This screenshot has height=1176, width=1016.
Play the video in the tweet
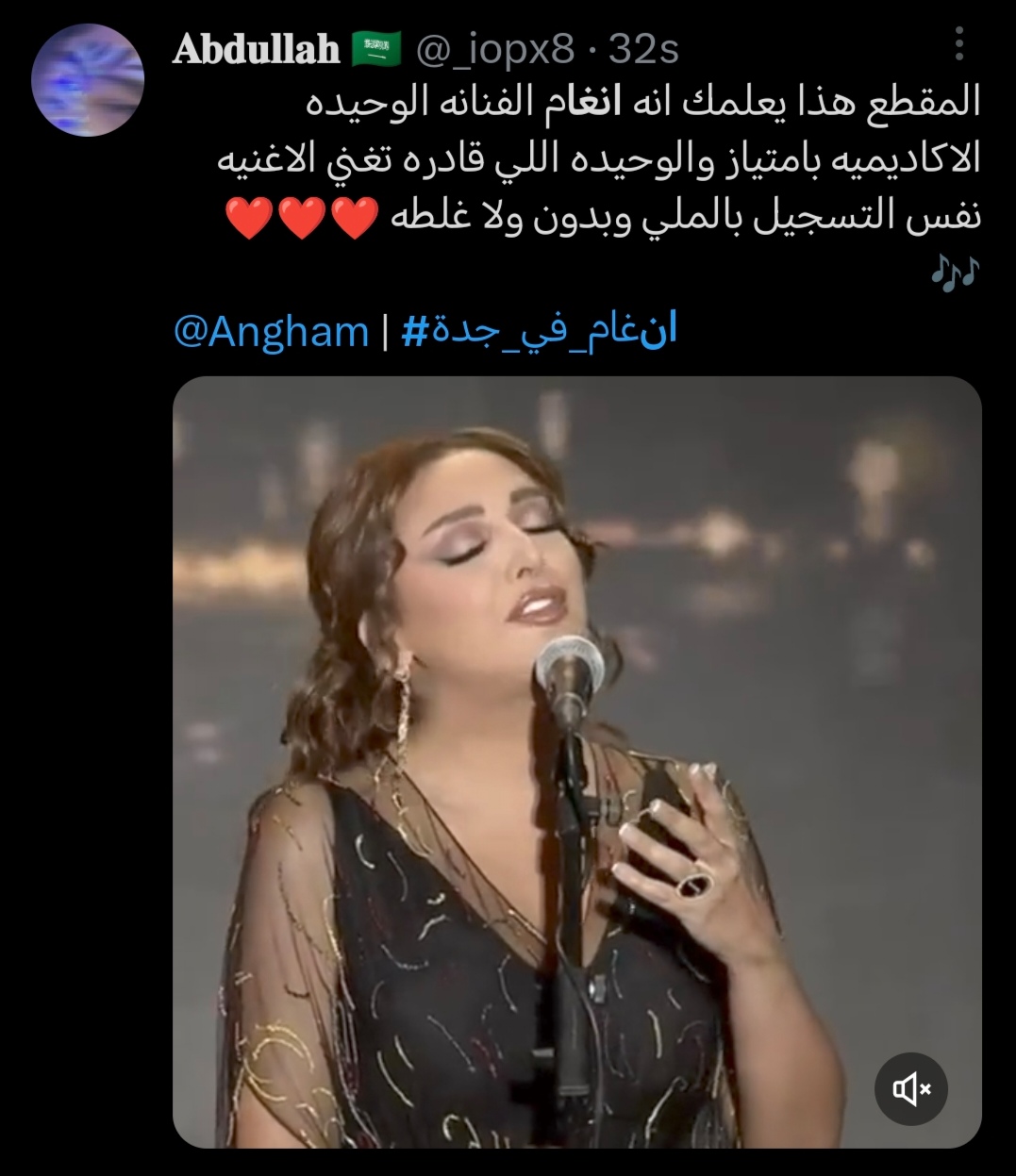pyautogui.click(x=576, y=761)
